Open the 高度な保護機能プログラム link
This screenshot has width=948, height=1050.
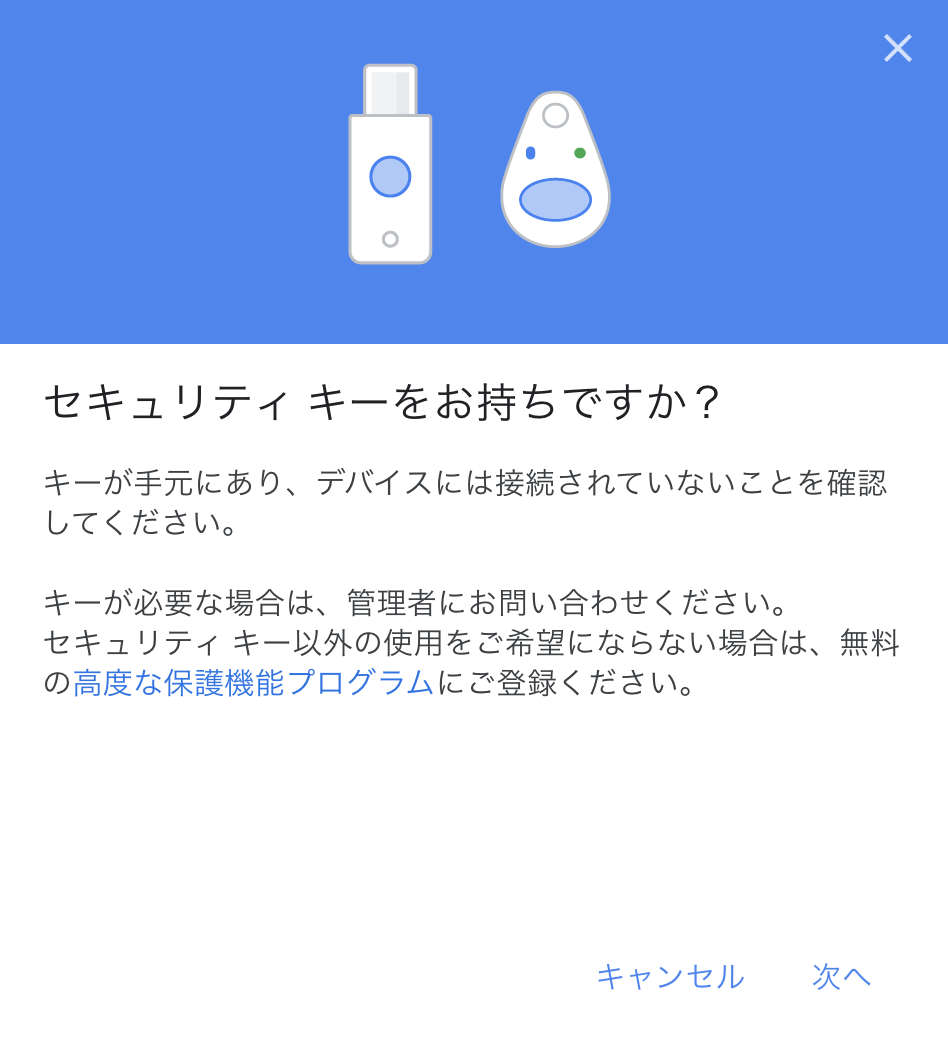253,683
